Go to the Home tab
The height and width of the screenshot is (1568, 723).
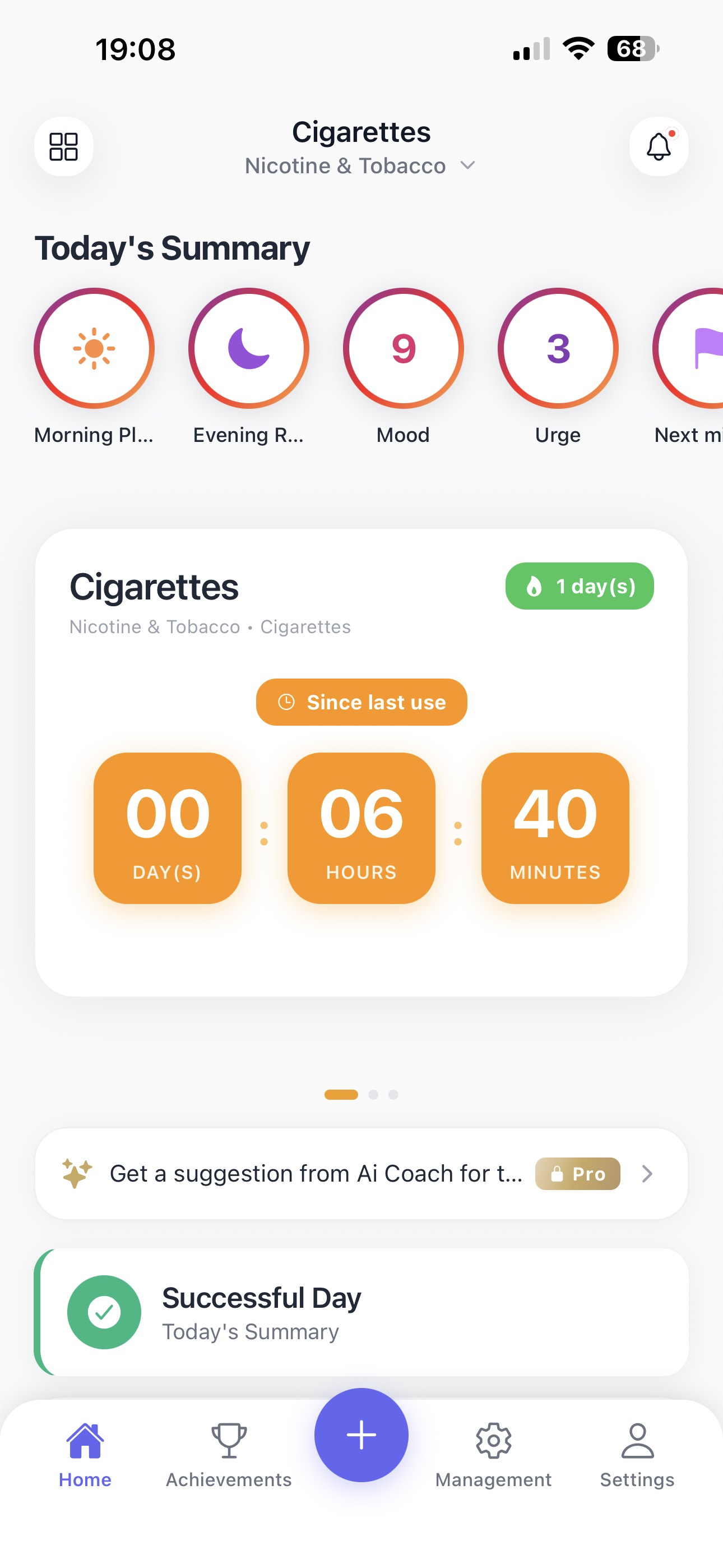point(85,1456)
